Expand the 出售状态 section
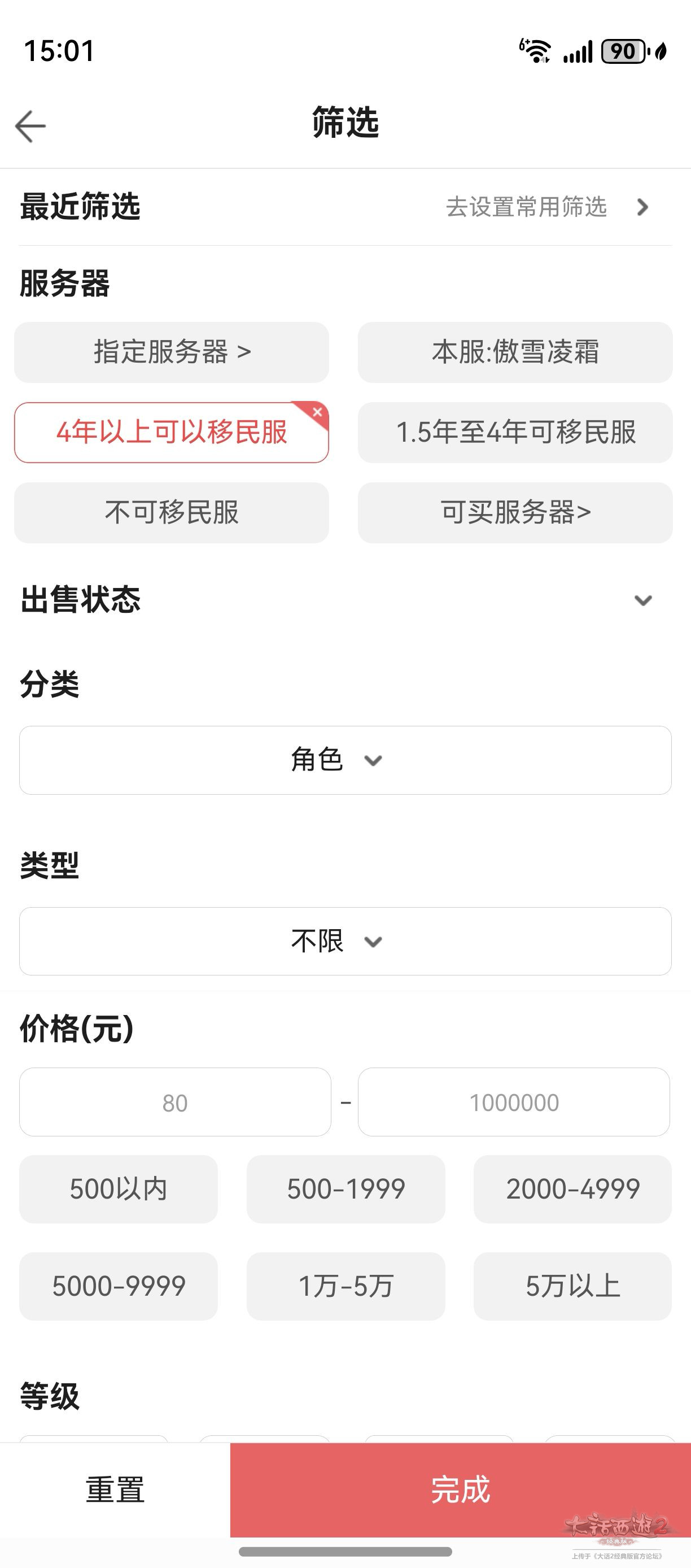 (x=642, y=600)
